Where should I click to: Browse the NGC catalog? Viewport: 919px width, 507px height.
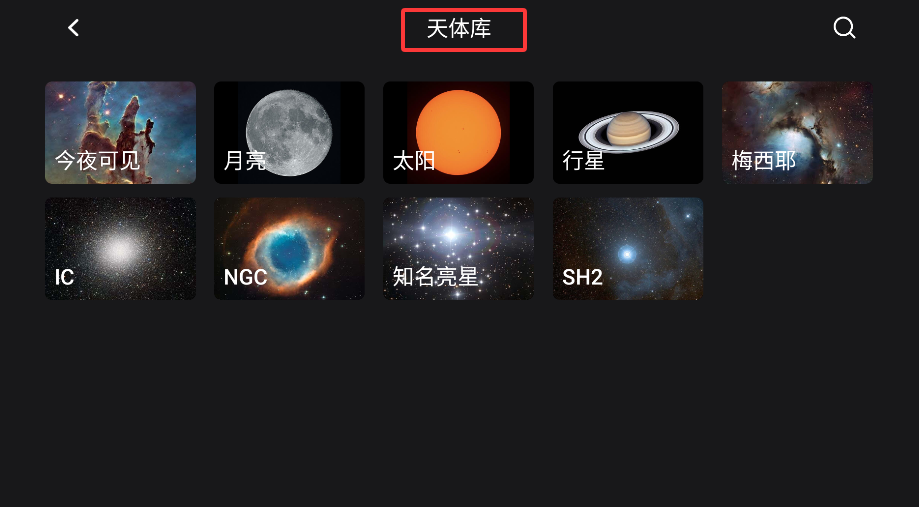tap(289, 248)
